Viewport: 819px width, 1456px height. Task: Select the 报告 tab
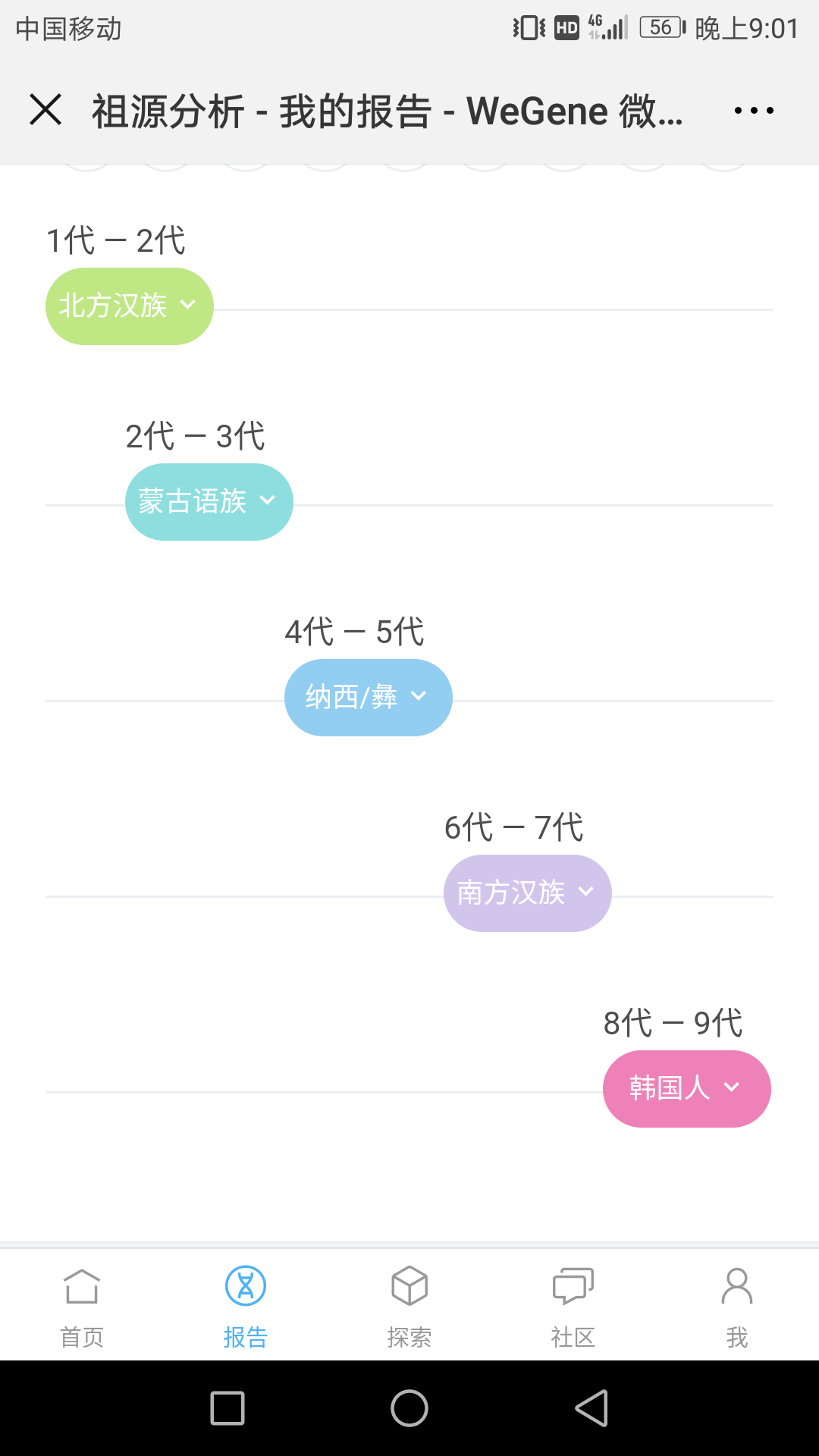pos(246,1306)
